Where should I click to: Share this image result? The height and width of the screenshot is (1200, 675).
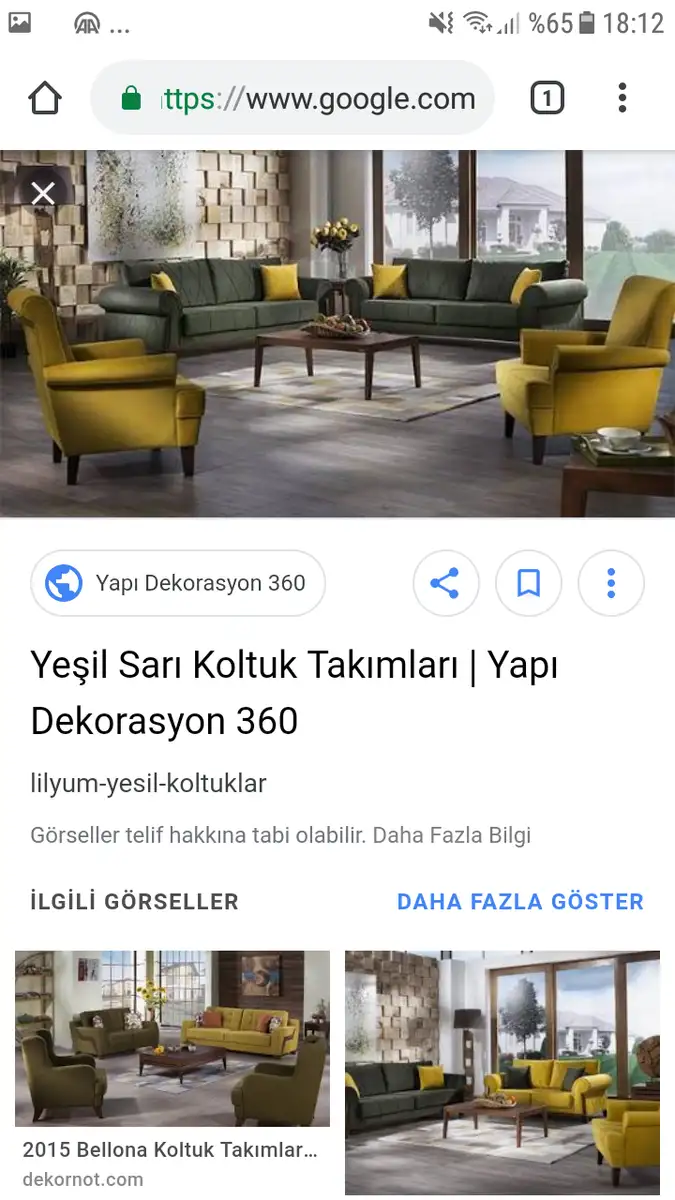[x=445, y=583]
